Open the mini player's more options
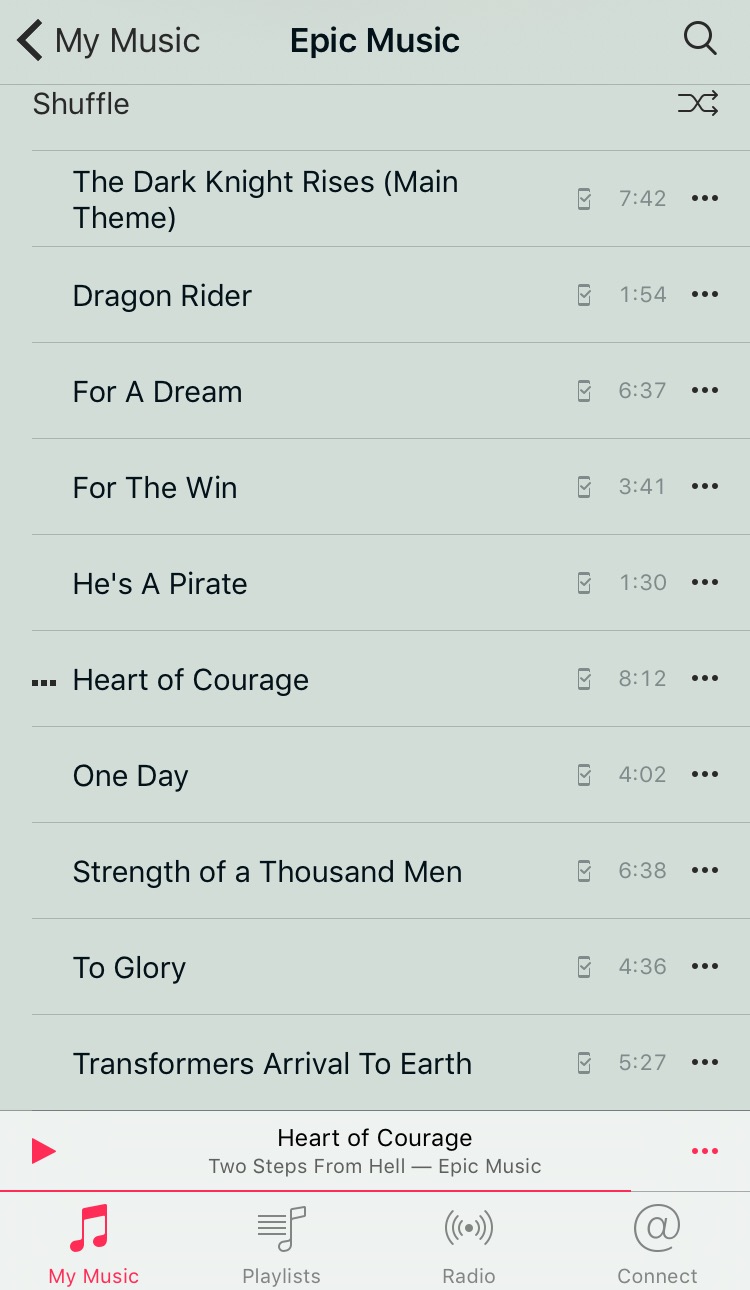 (x=705, y=1151)
